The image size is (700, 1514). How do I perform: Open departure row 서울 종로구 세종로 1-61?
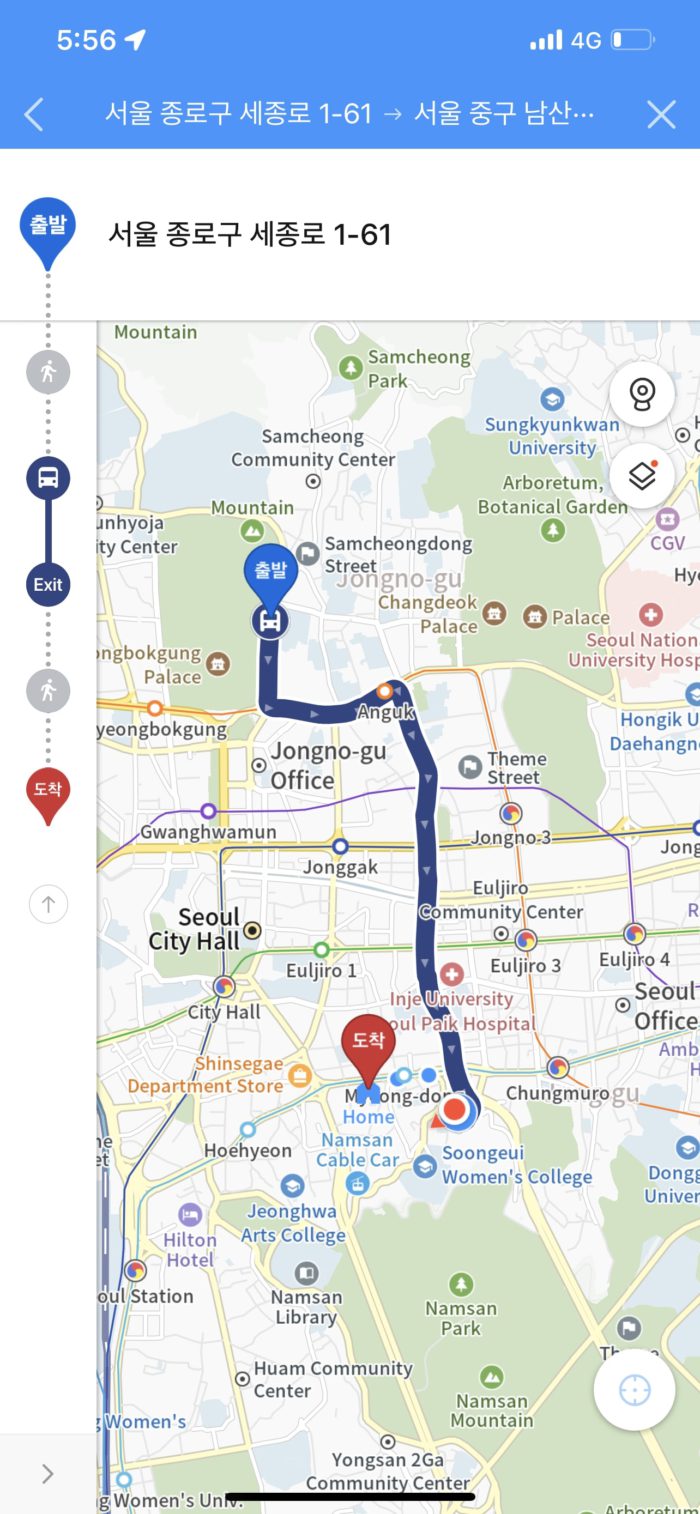(x=250, y=235)
